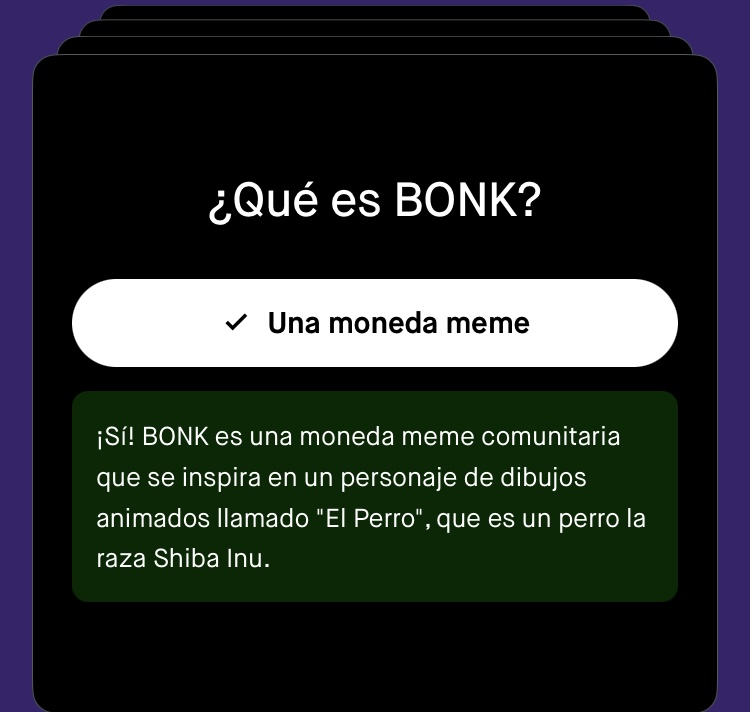Select the answer Una moneda meme
750x712 pixels.
pyautogui.click(x=375, y=323)
